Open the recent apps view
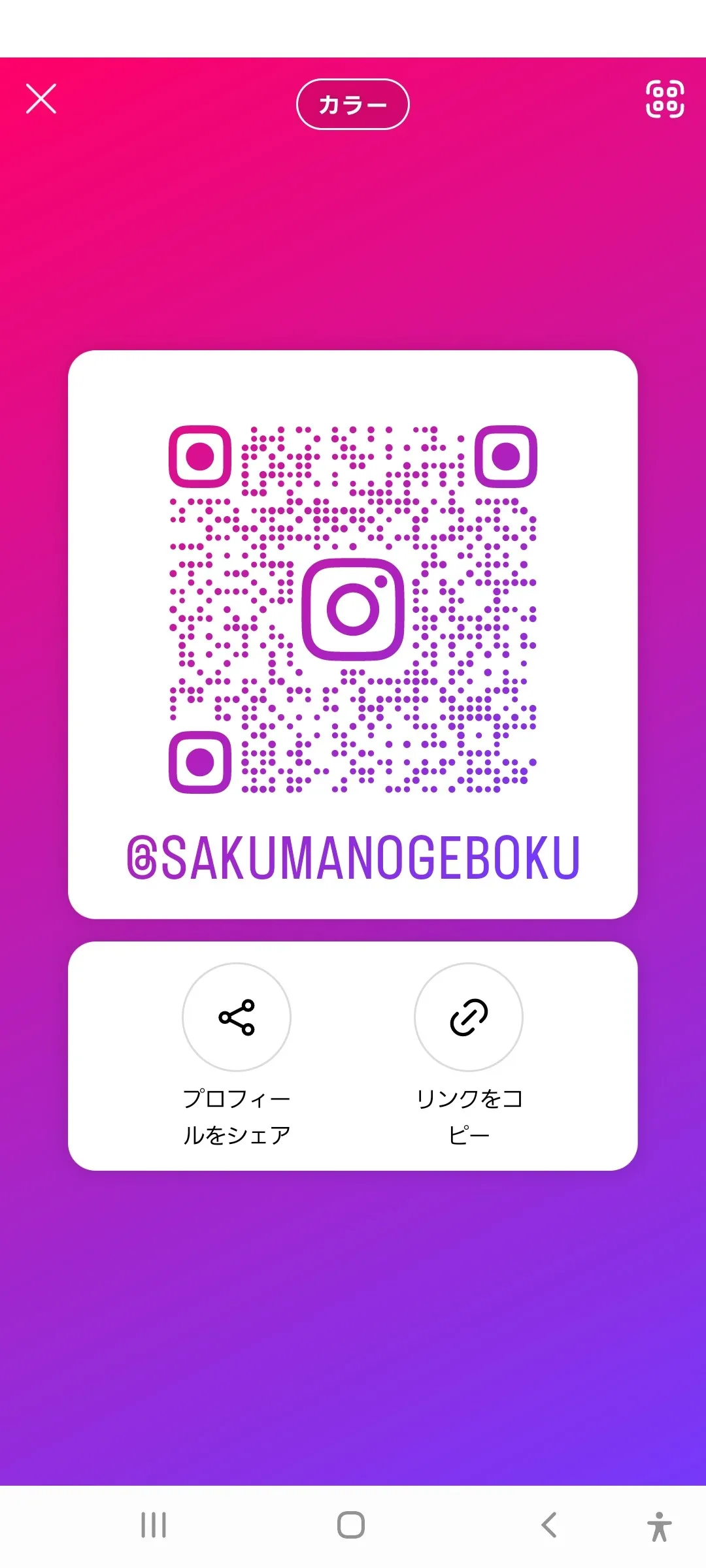Screen dimensions: 706x1568 (154, 1525)
